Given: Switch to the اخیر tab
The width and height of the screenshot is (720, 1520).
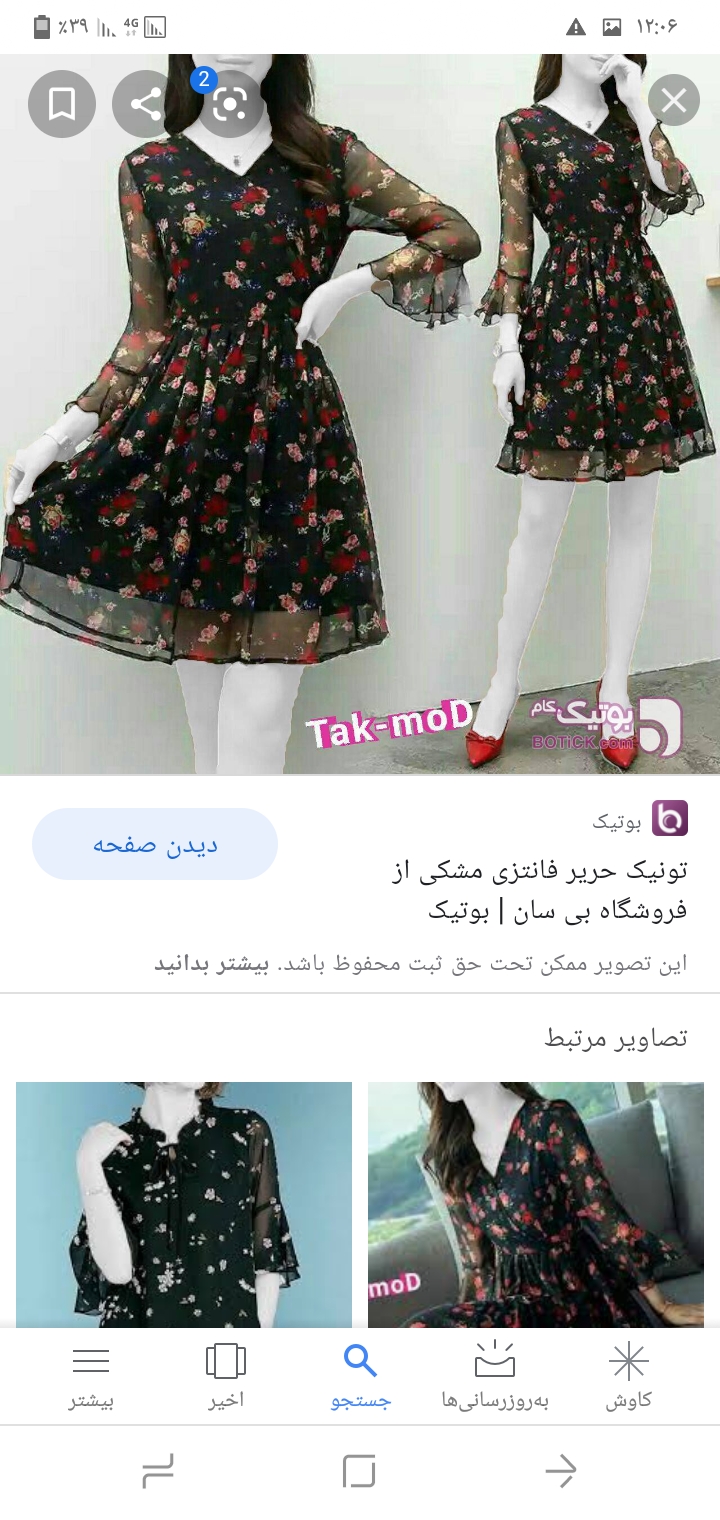Looking at the screenshot, I should tap(226, 1376).
